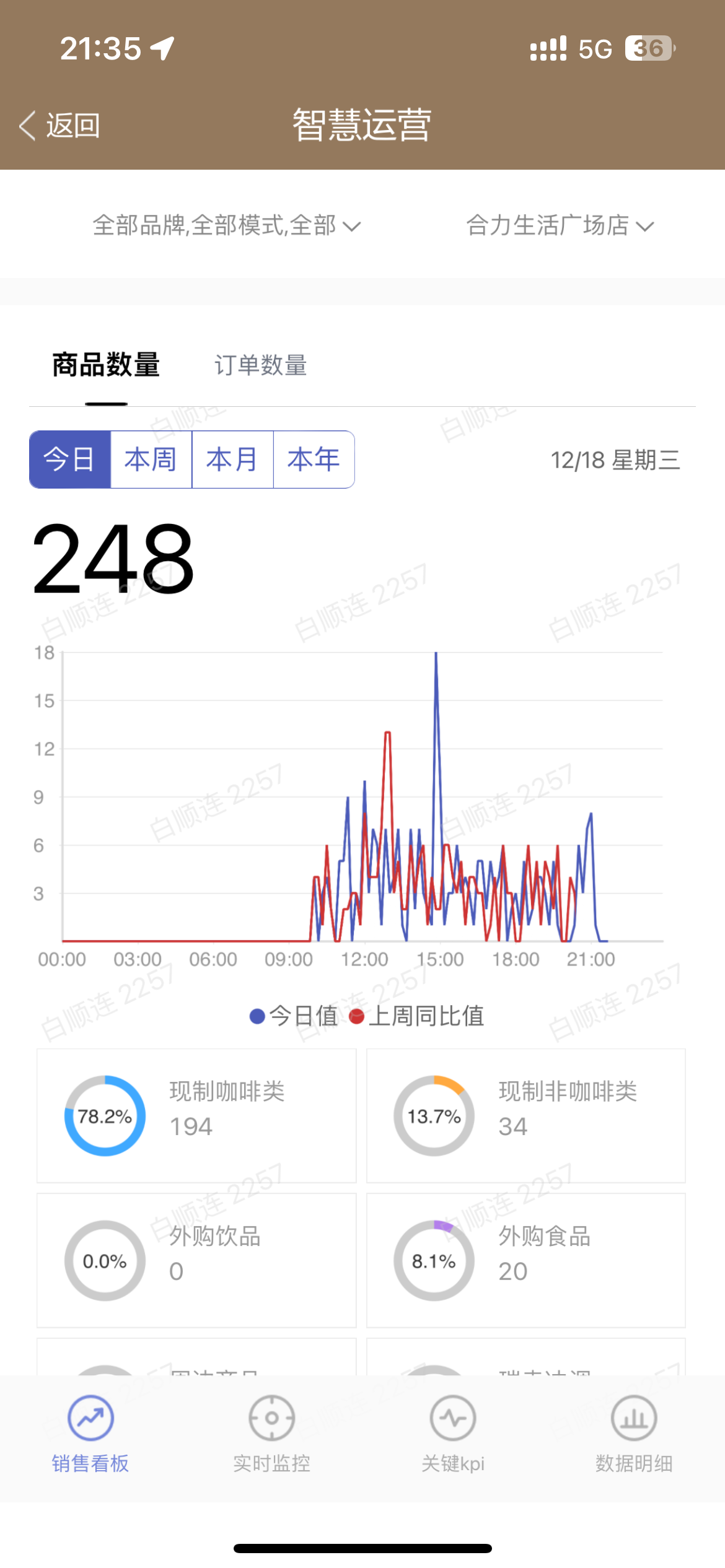Viewport: 725px width, 1568px height.
Task: Switch to the 订单数量 tab
Action: pos(260,365)
